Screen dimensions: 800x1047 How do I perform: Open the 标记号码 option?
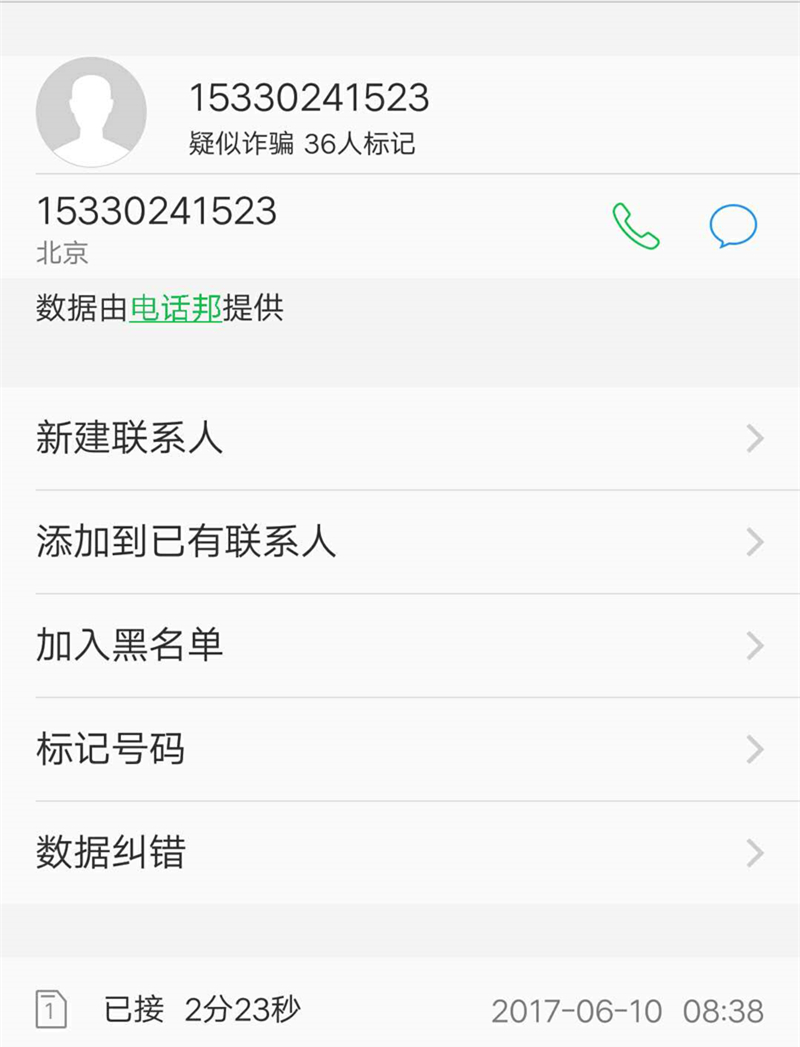[x=400, y=749]
